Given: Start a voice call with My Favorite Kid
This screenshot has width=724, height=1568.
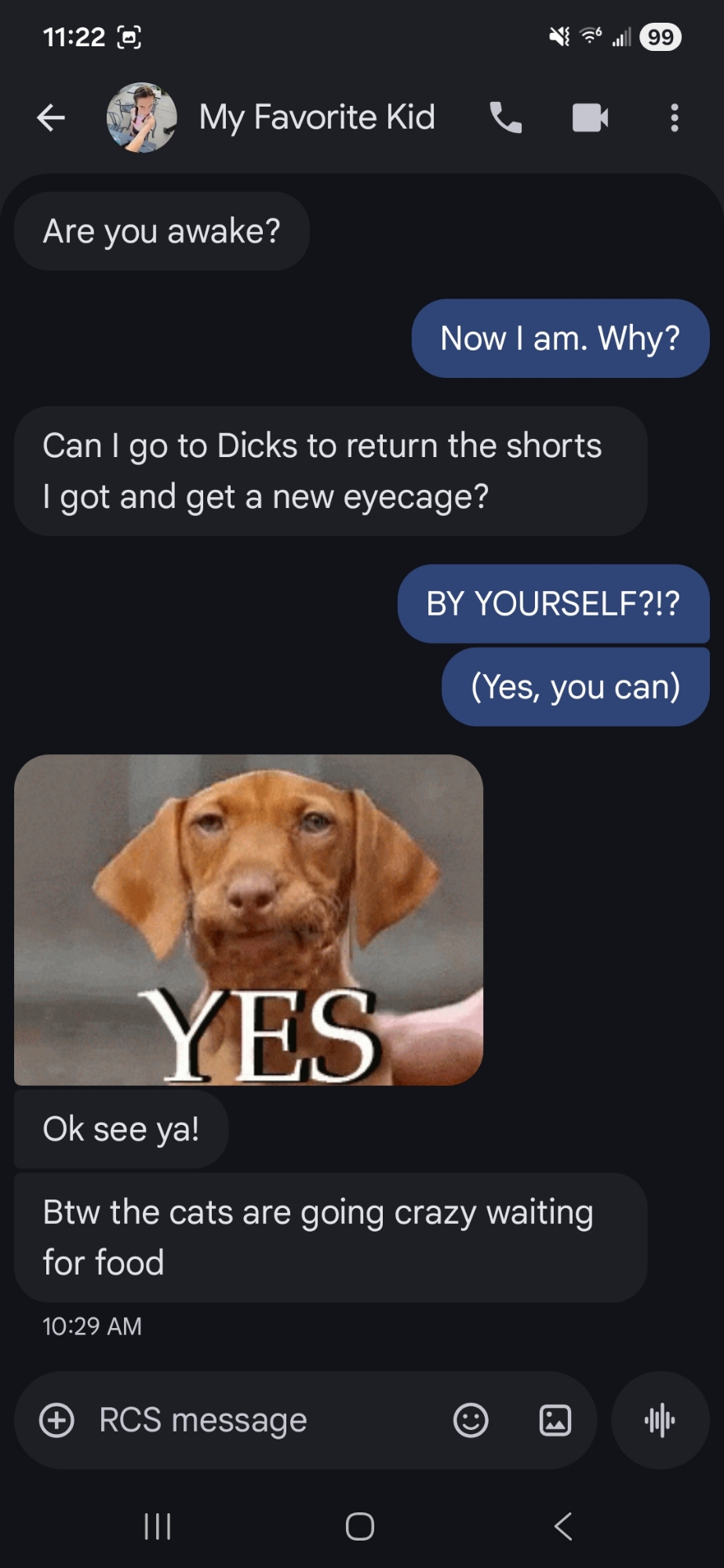Looking at the screenshot, I should coord(506,118).
